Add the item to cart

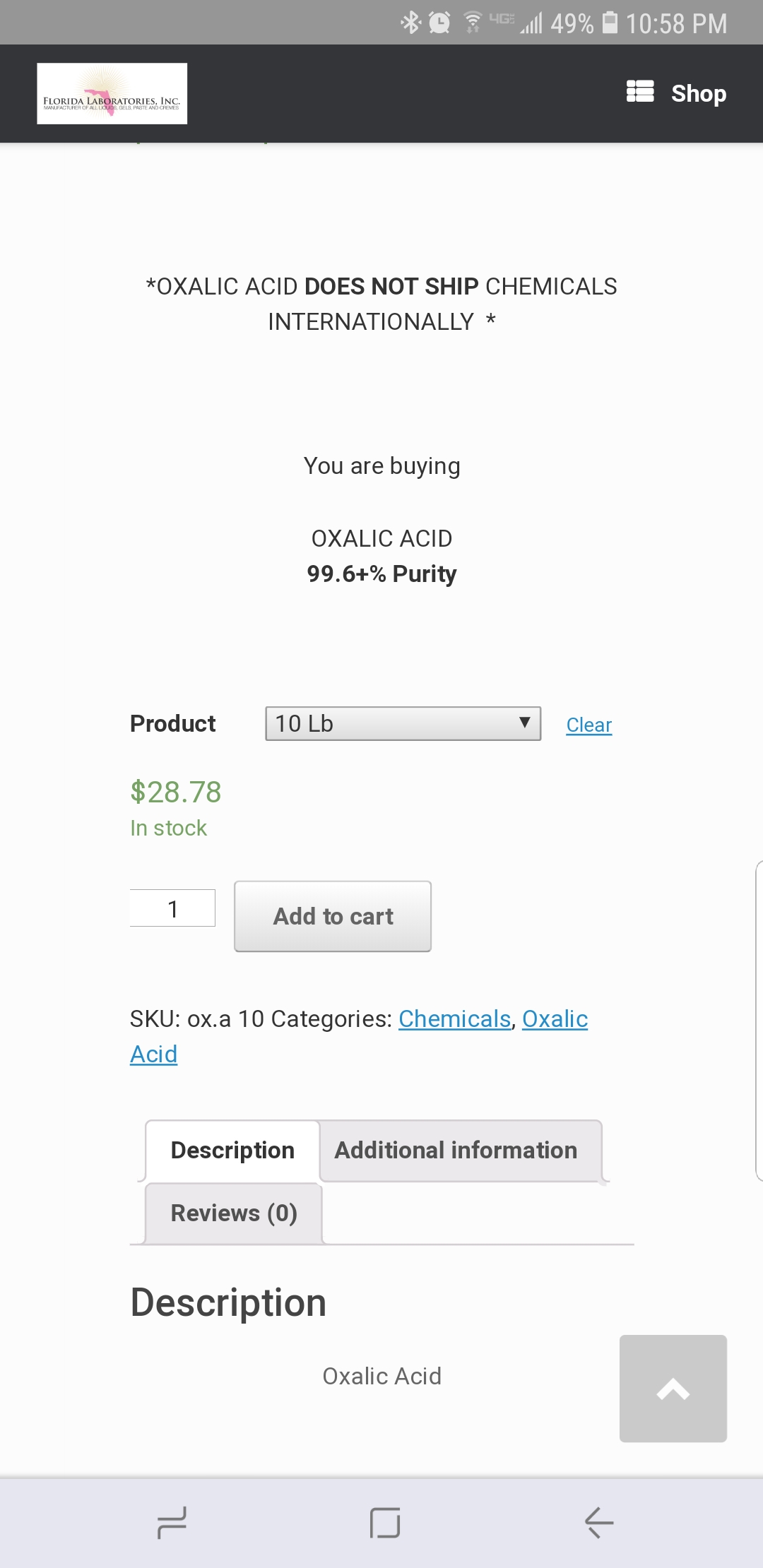(333, 916)
